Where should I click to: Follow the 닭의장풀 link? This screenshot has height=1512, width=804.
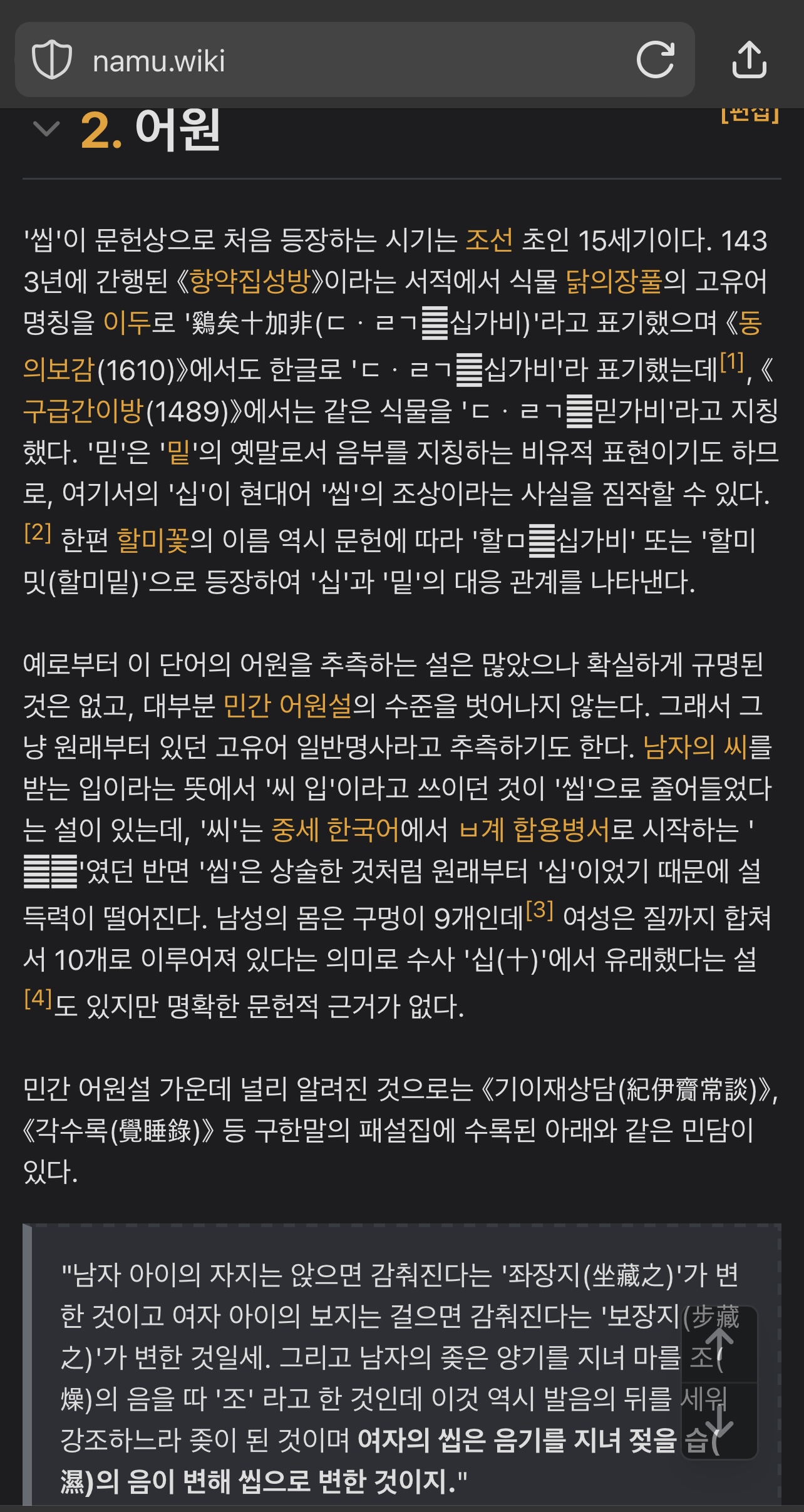pos(614,282)
